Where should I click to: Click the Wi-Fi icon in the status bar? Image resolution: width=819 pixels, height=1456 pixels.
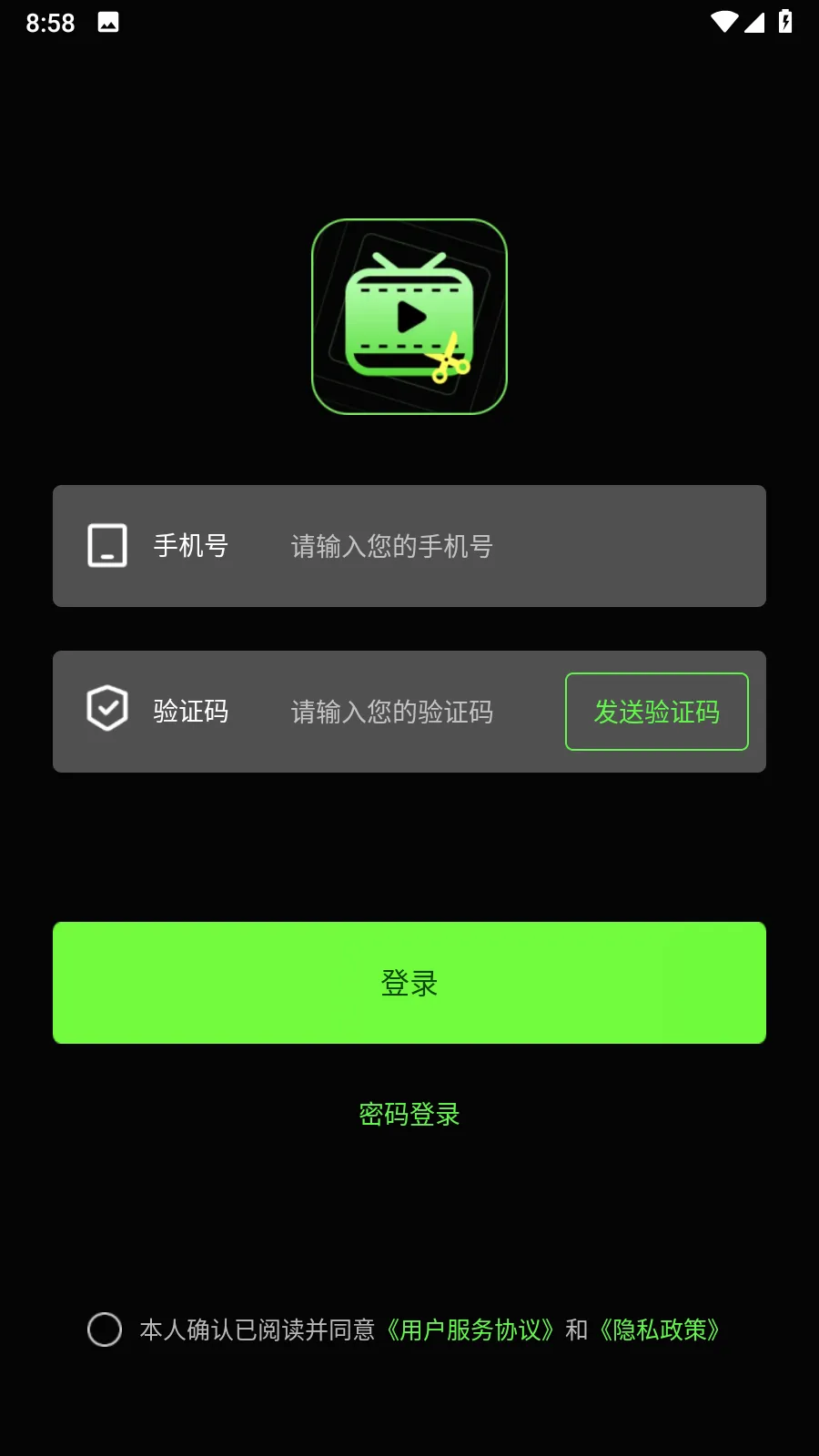point(724,22)
